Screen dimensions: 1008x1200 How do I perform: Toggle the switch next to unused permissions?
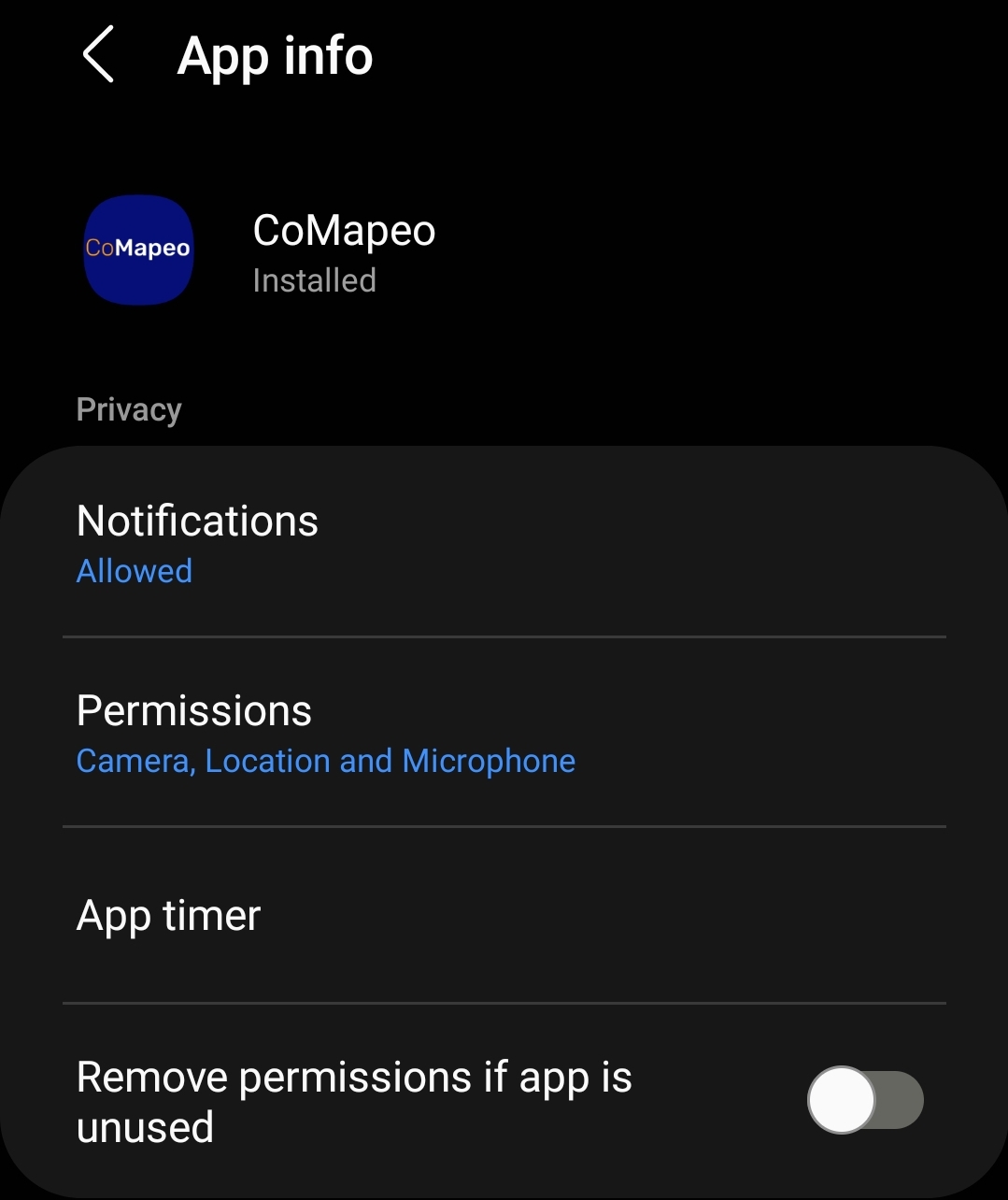click(x=865, y=1100)
